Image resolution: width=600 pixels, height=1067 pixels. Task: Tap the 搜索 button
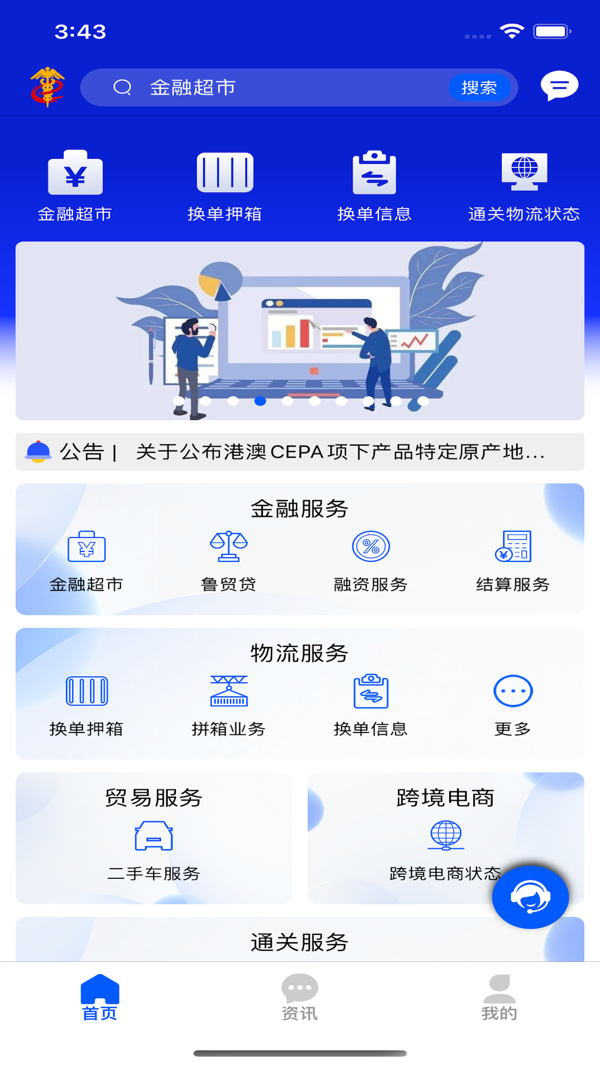coord(479,88)
